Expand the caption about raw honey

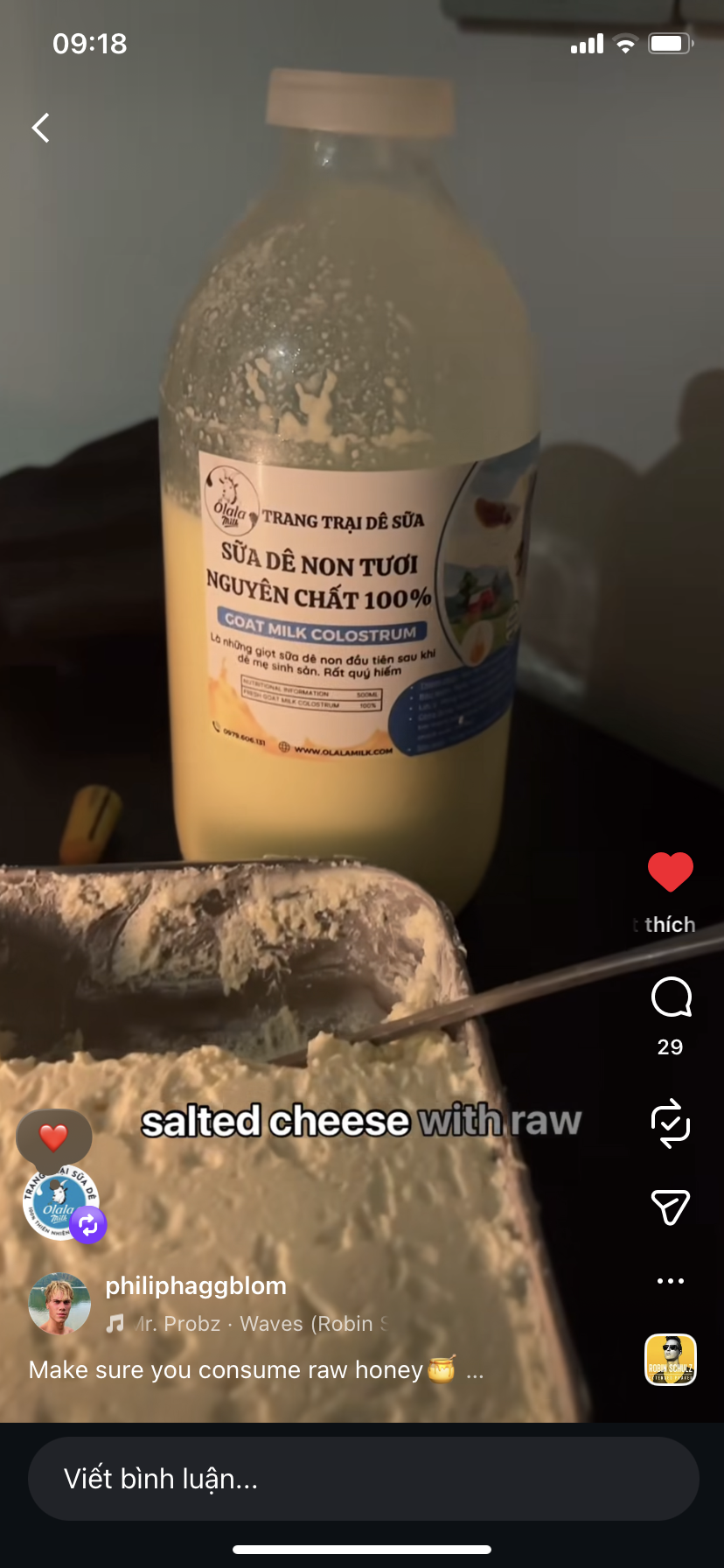click(475, 1371)
